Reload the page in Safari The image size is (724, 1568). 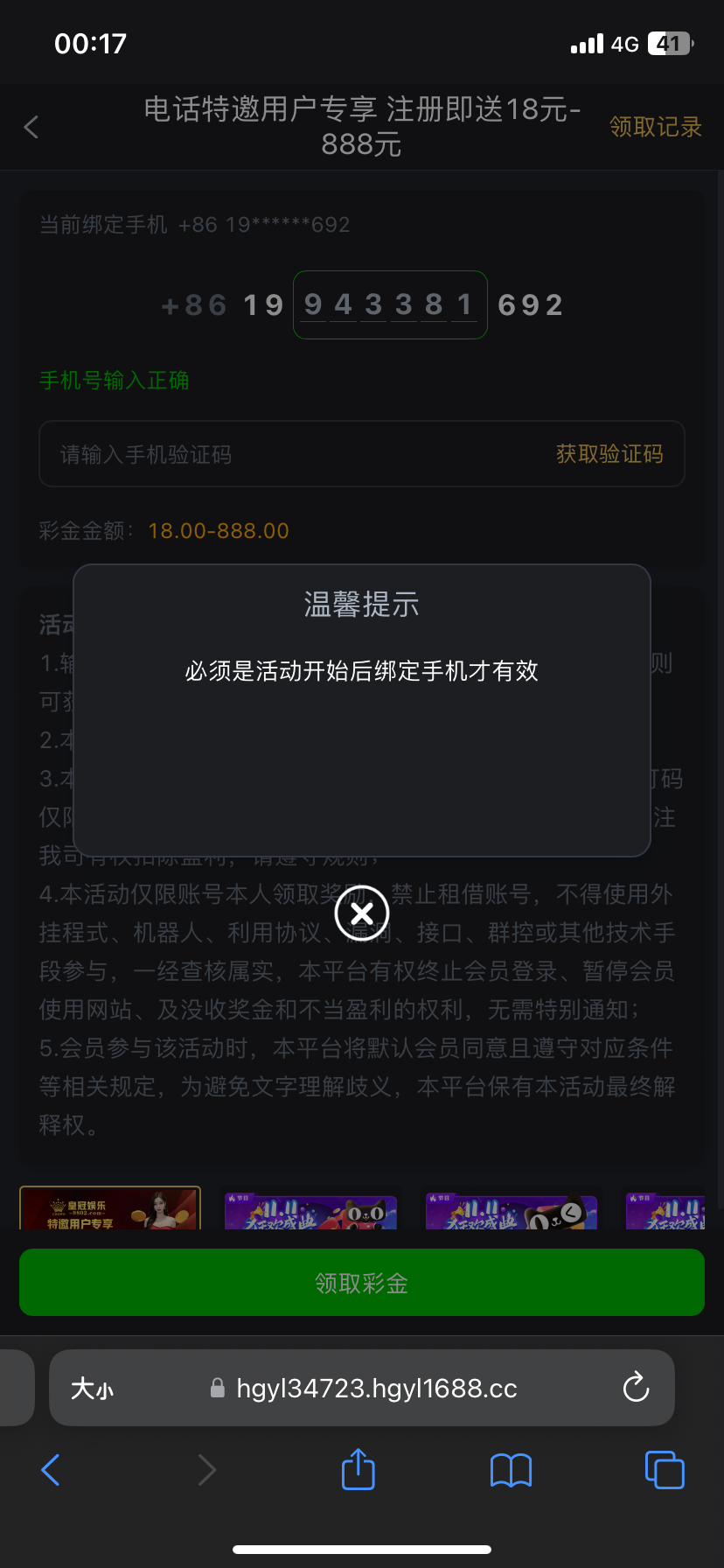tap(636, 1388)
